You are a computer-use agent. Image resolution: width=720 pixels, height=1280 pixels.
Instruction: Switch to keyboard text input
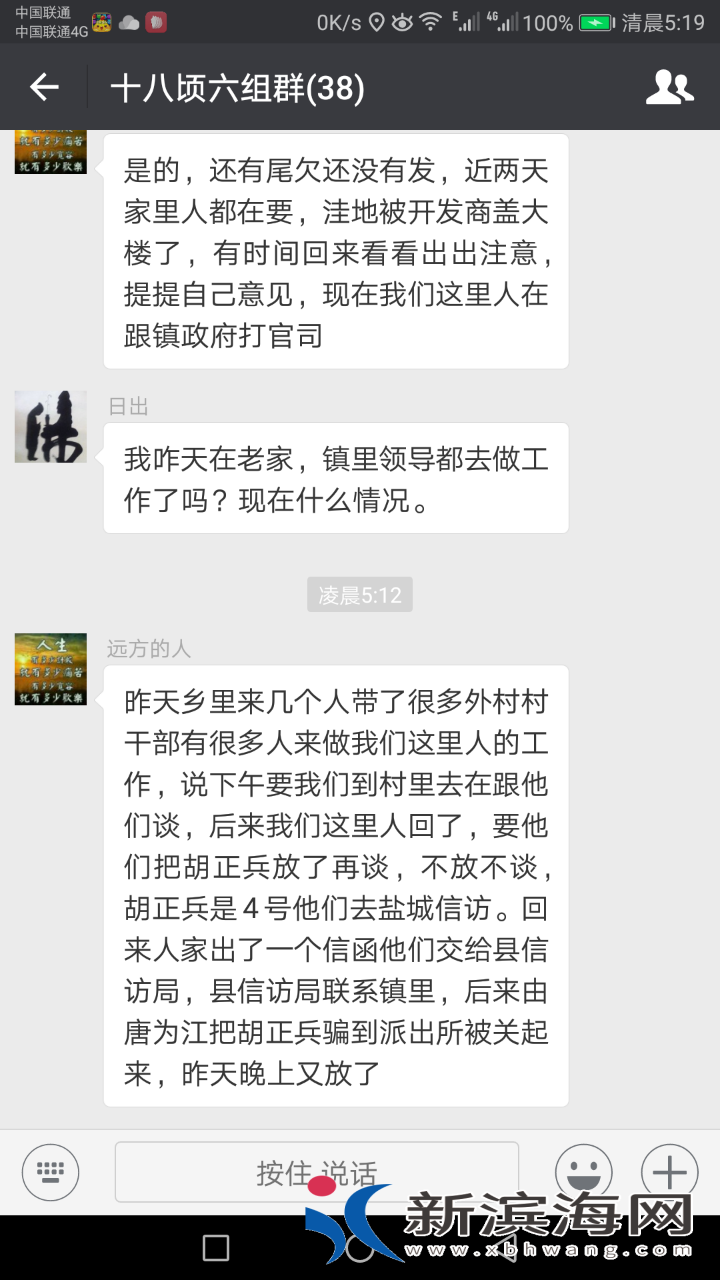[x=50, y=1172]
